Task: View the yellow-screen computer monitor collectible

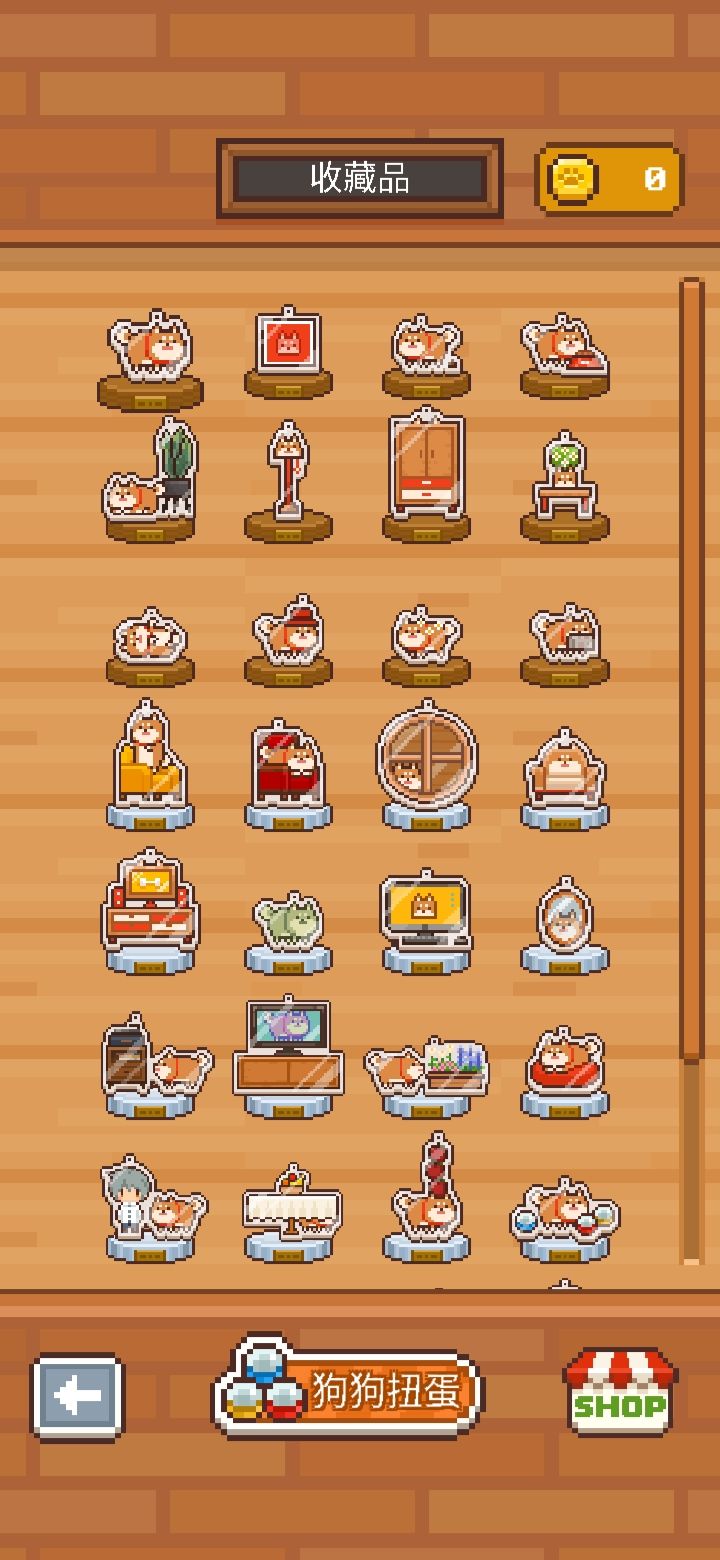Action: pyautogui.click(x=426, y=920)
